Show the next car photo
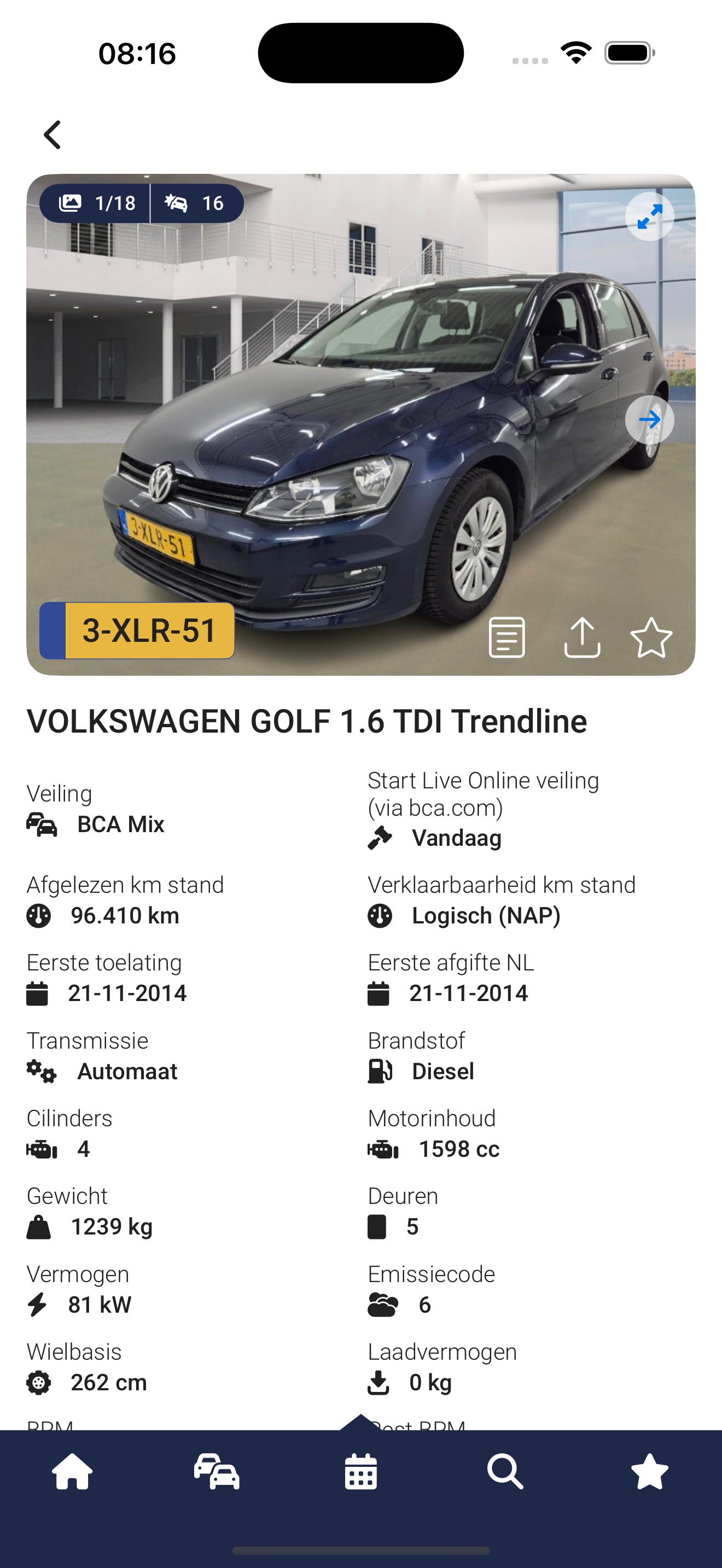Image resolution: width=722 pixels, height=1568 pixels. tap(649, 419)
